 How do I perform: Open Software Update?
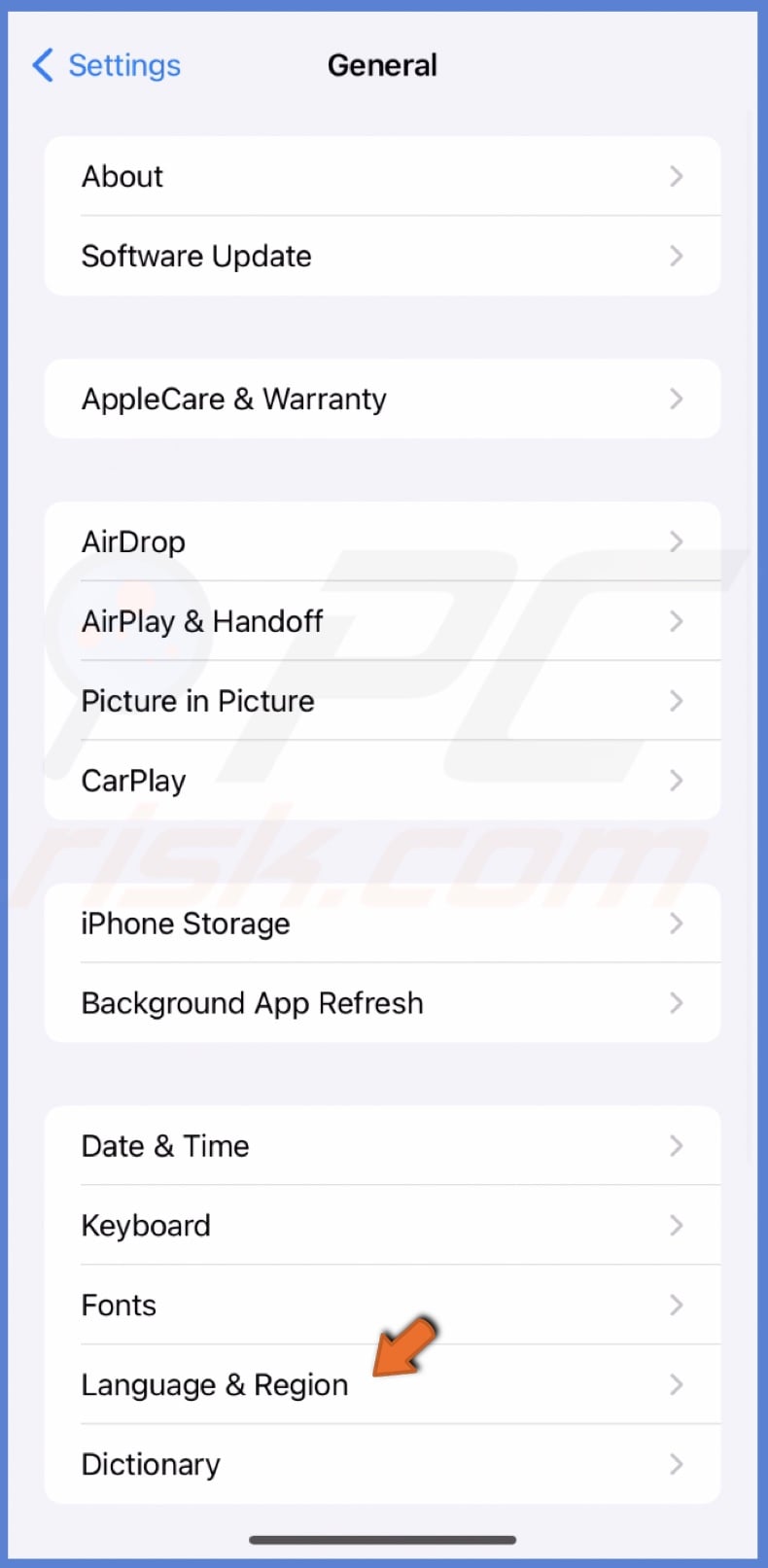[x=381, y=257]
